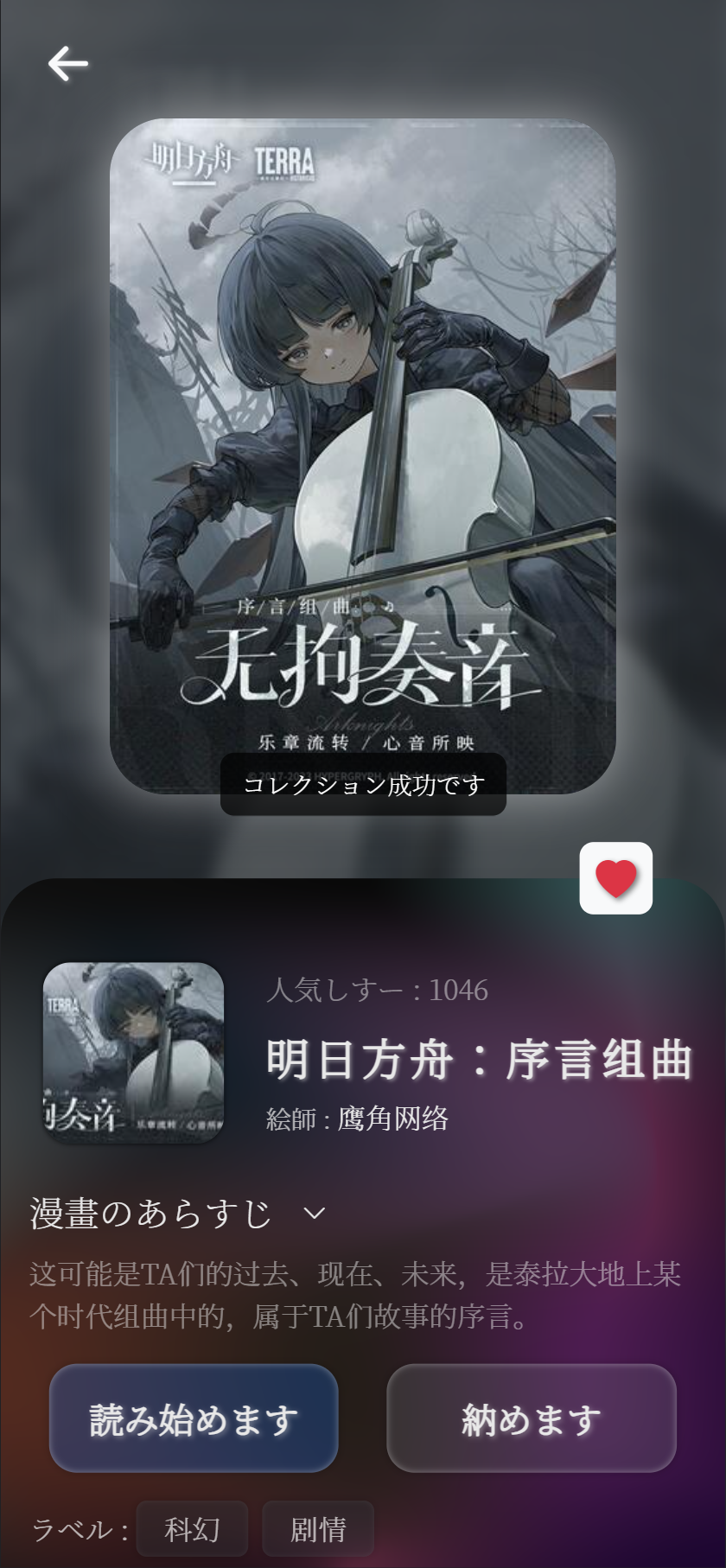The height and width of the screenshot is (1568, 726).
Task: Select the 科幻 label chip
Action: (x=192, y=1529)
